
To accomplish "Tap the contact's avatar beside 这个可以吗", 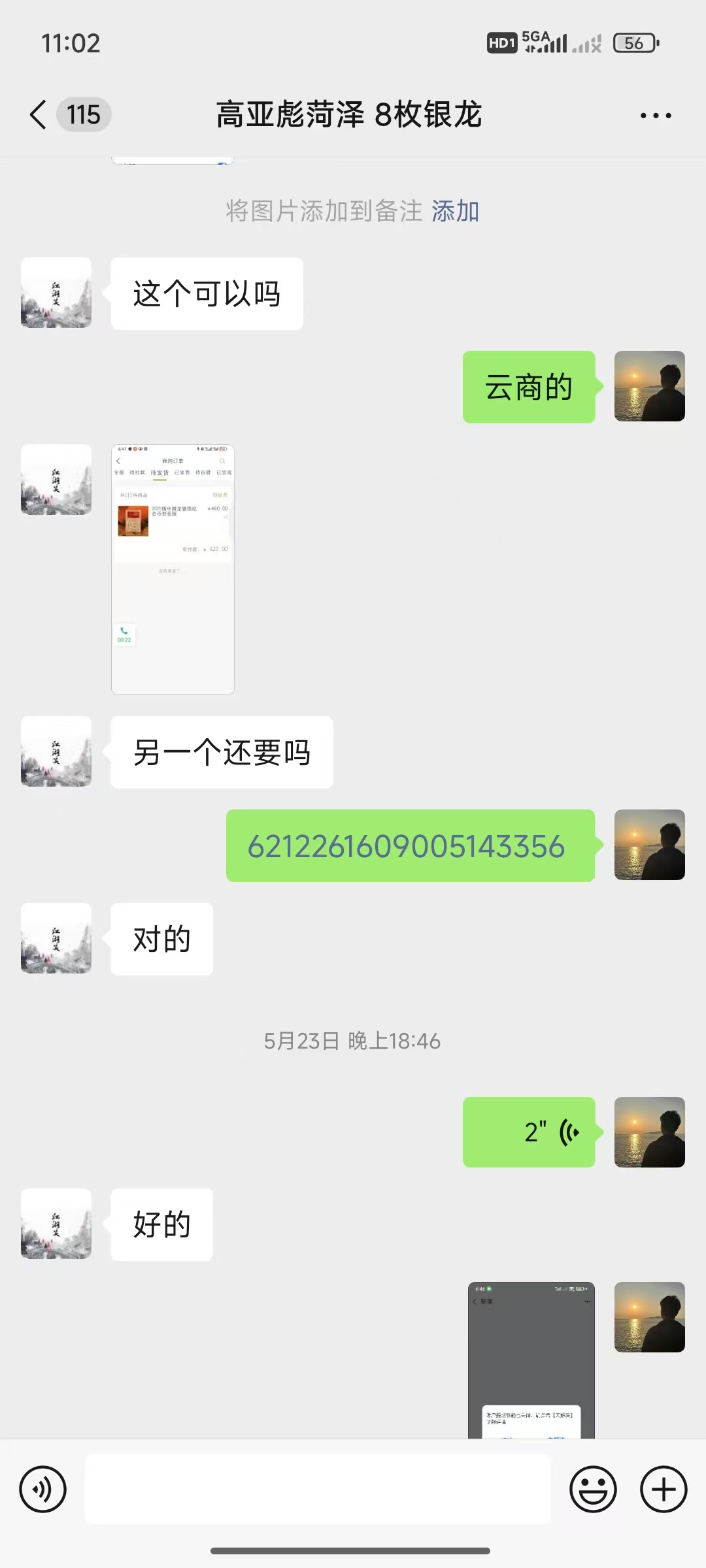I will click(56, 293).
